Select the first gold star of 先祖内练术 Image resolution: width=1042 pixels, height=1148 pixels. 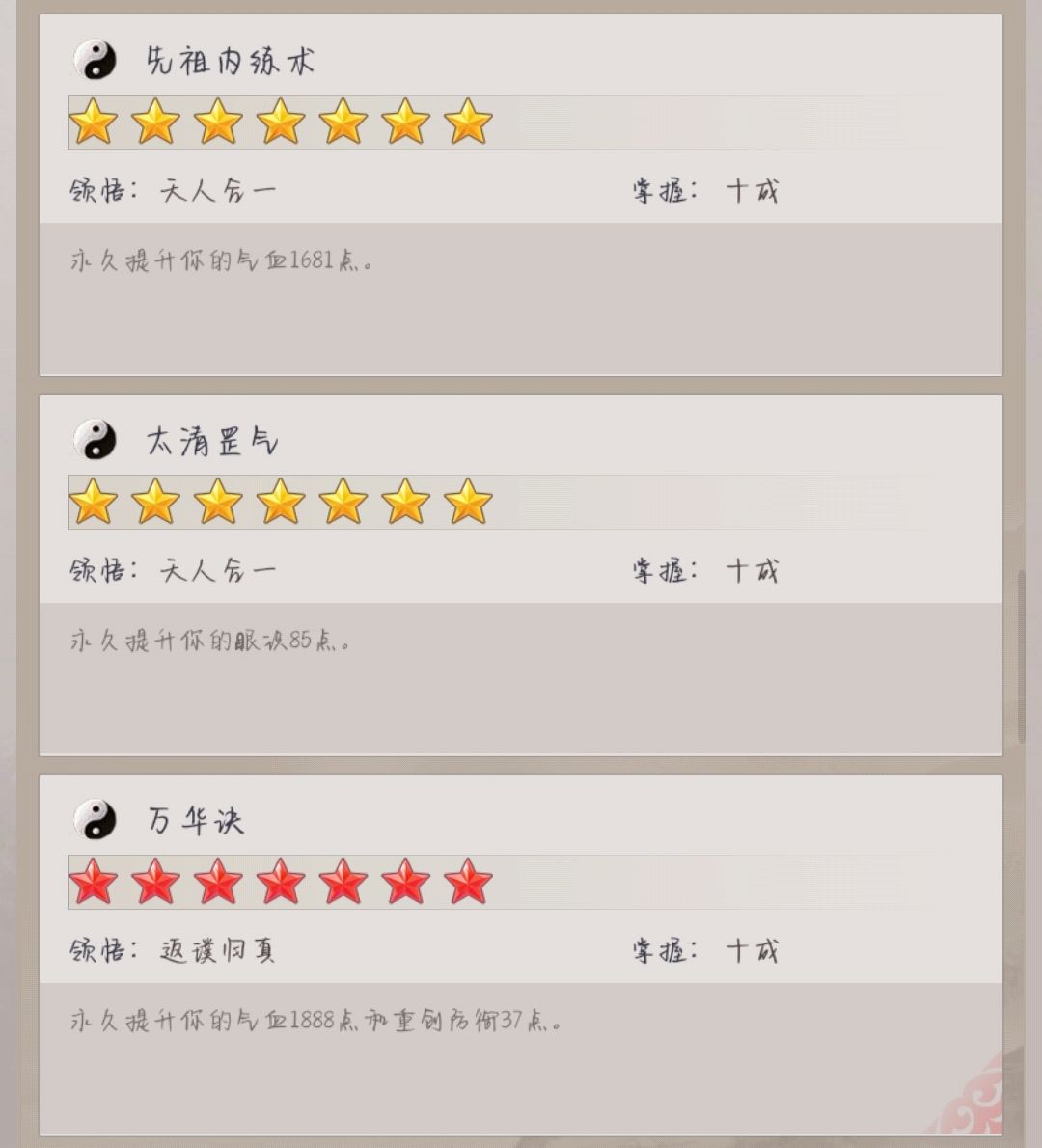pyautogui.click(x=93, y=123)
